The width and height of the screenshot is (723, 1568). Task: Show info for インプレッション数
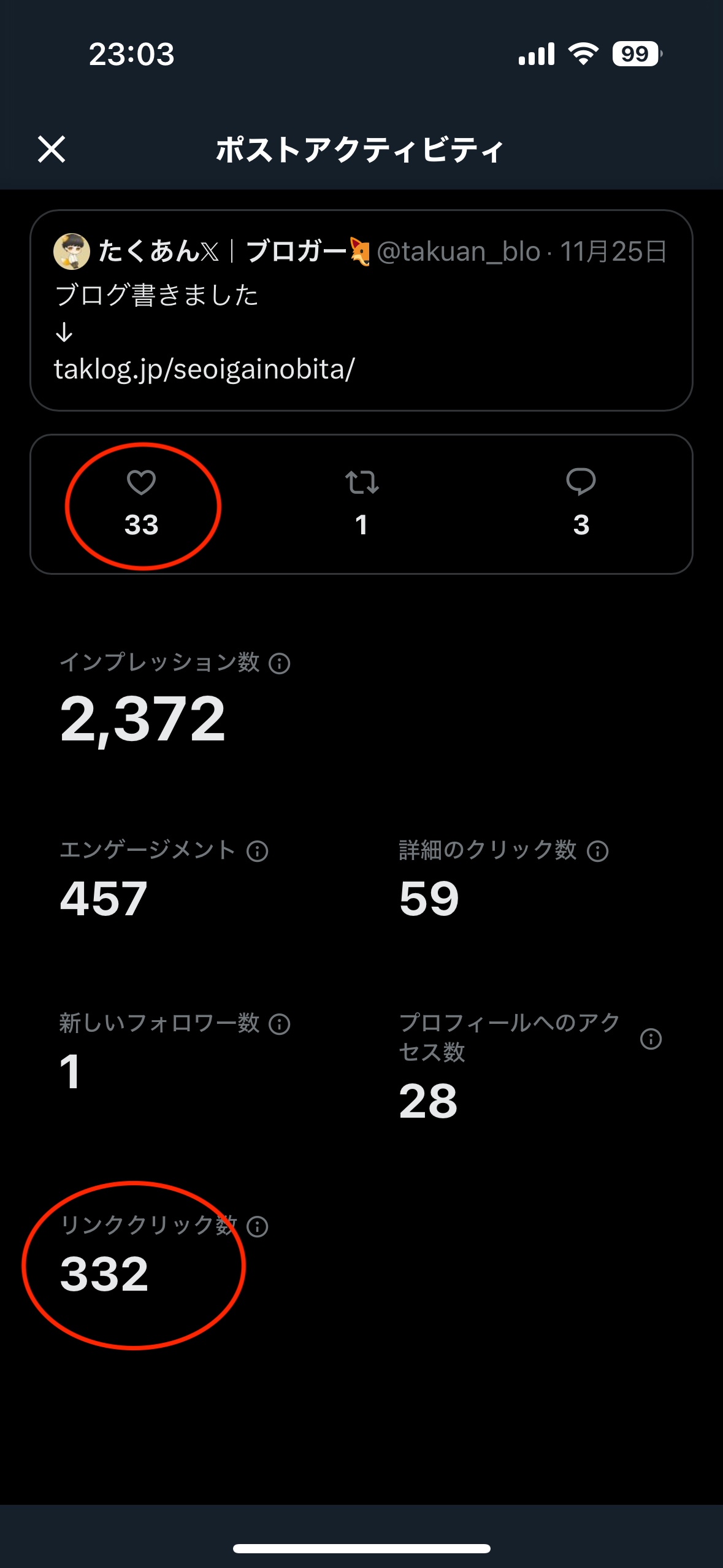(x=280, y=663)
